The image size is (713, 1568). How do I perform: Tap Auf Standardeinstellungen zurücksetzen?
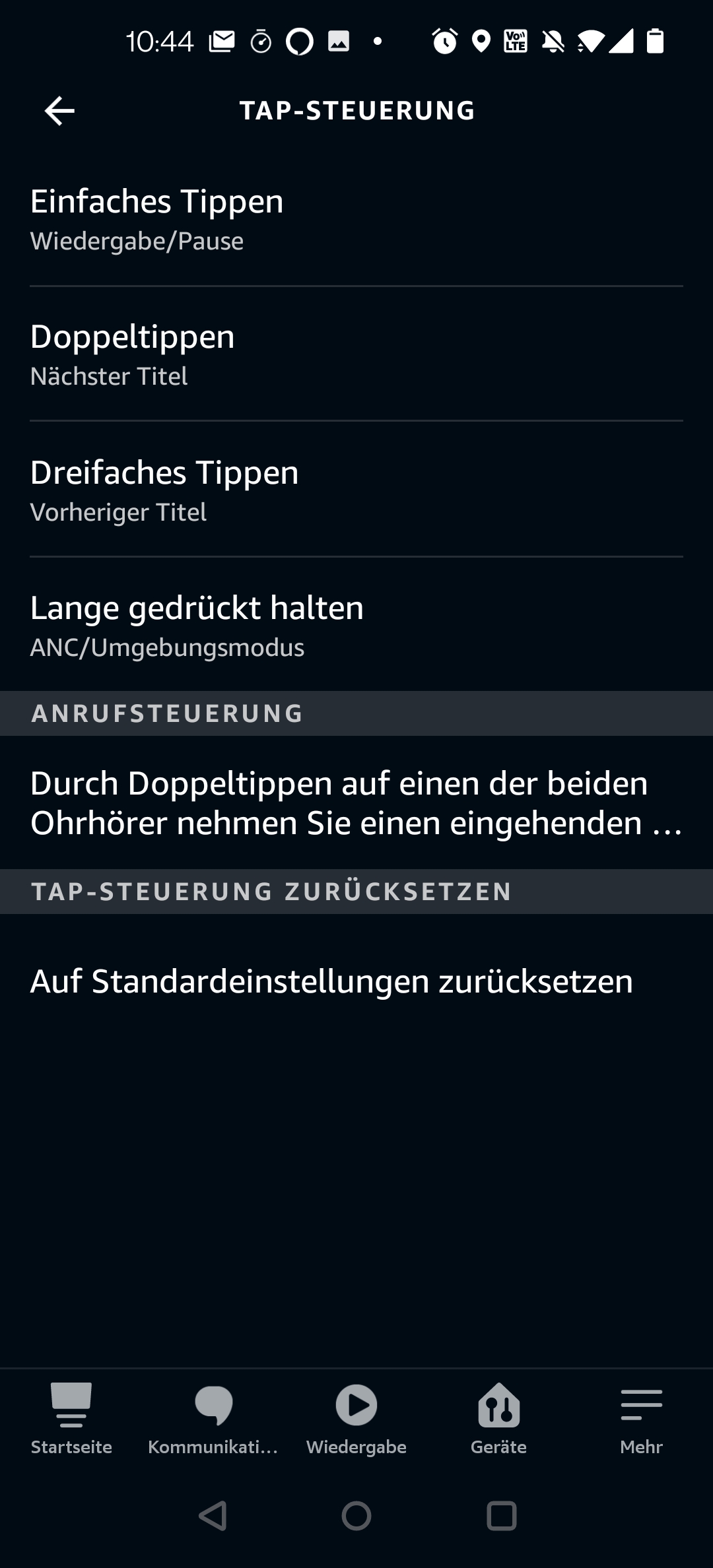pyautogui.click(x=331, y=981)
